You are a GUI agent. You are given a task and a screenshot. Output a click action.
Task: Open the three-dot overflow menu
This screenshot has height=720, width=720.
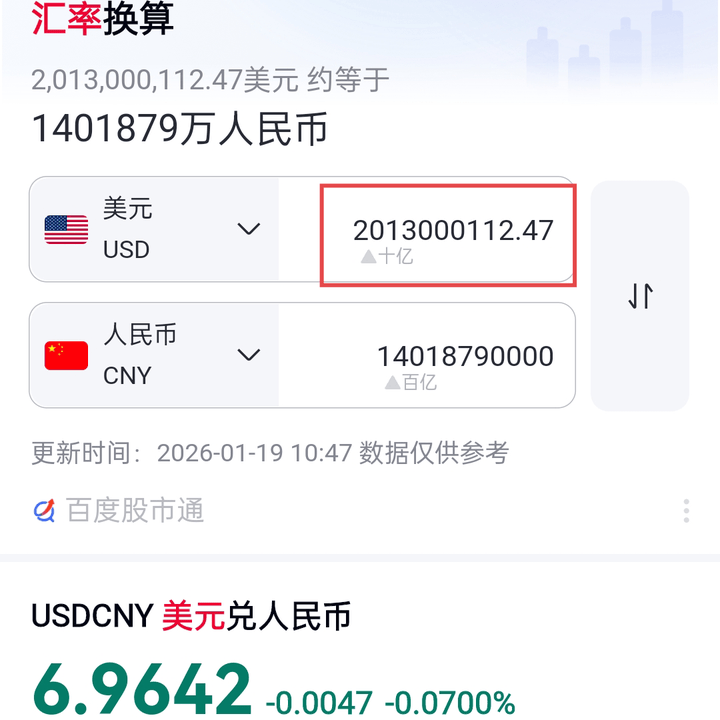click(x=686, y=511)
